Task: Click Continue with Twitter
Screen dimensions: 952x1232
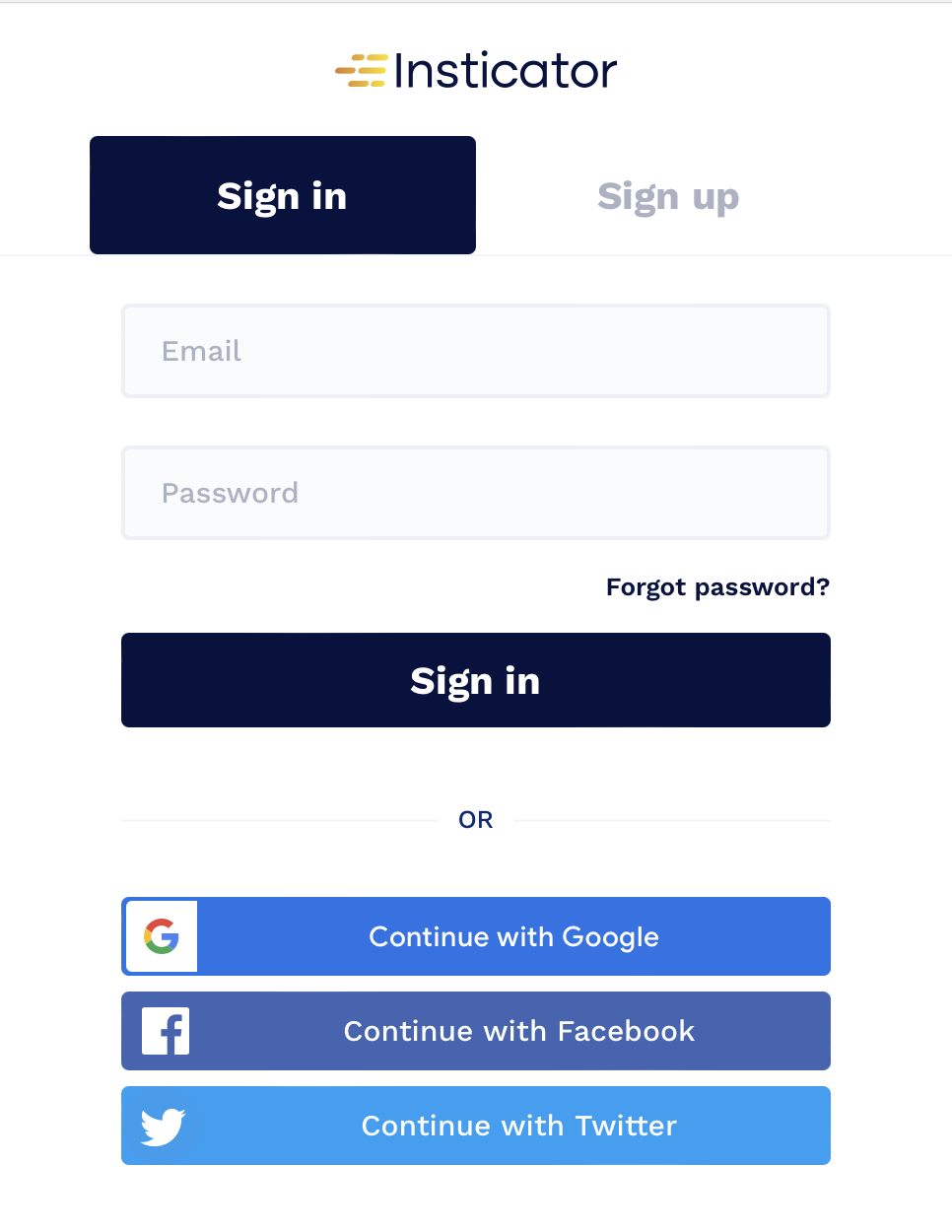Action: [518, 1125]
